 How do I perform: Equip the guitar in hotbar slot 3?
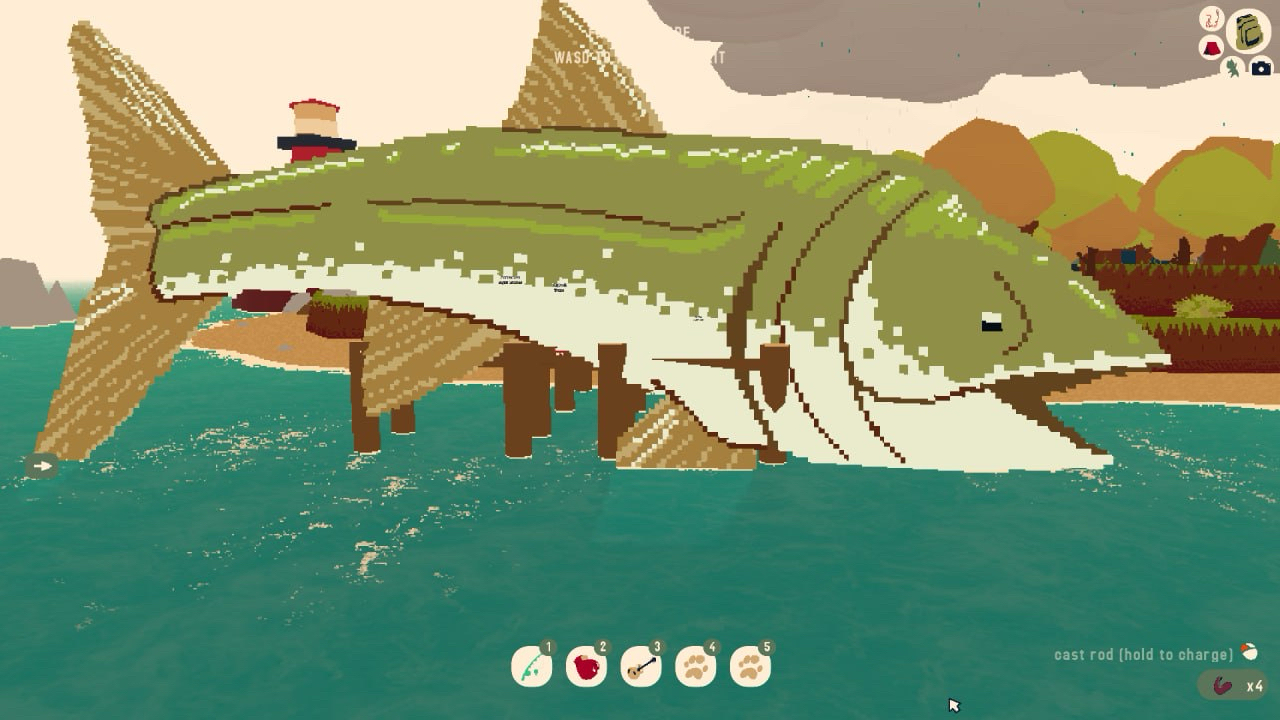(x=641, y=666)
